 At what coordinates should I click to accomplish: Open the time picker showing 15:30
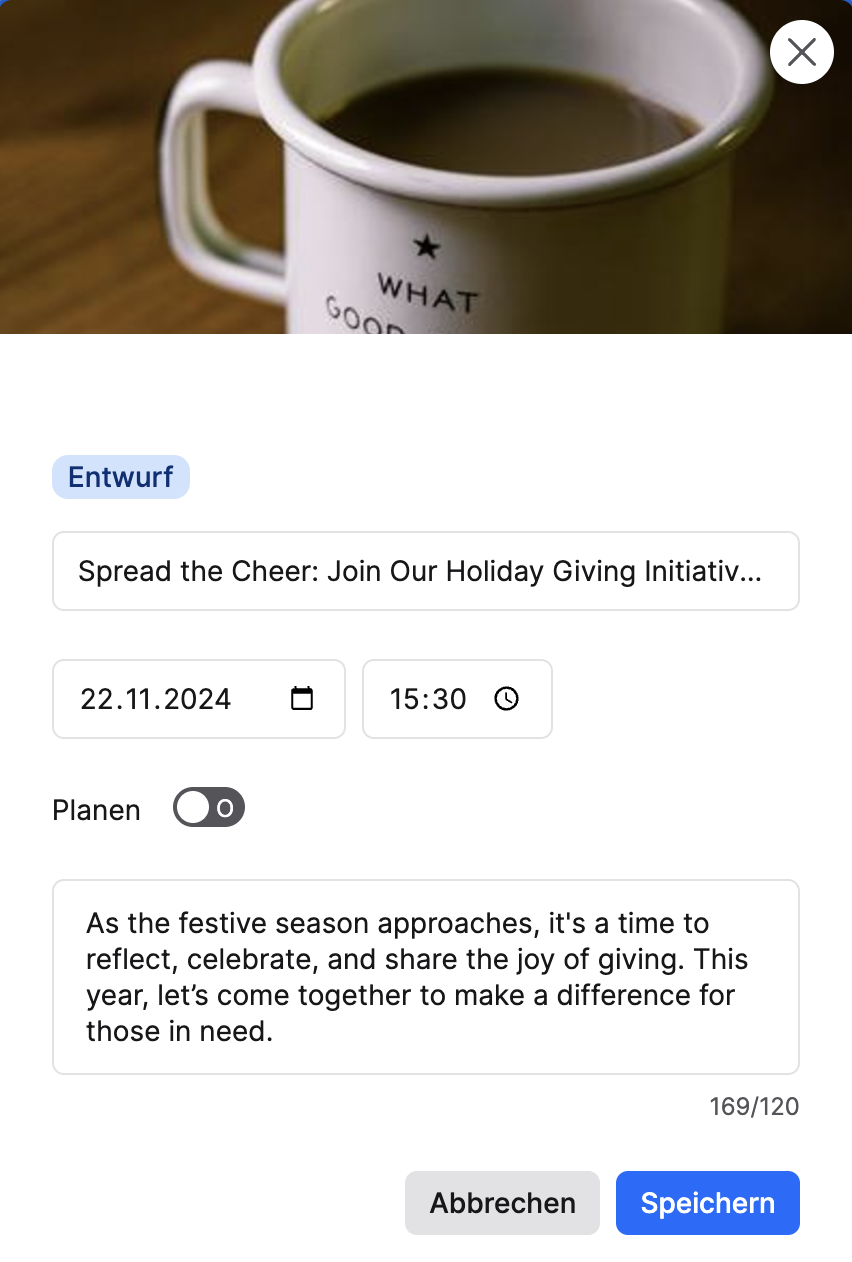point(507,699)
